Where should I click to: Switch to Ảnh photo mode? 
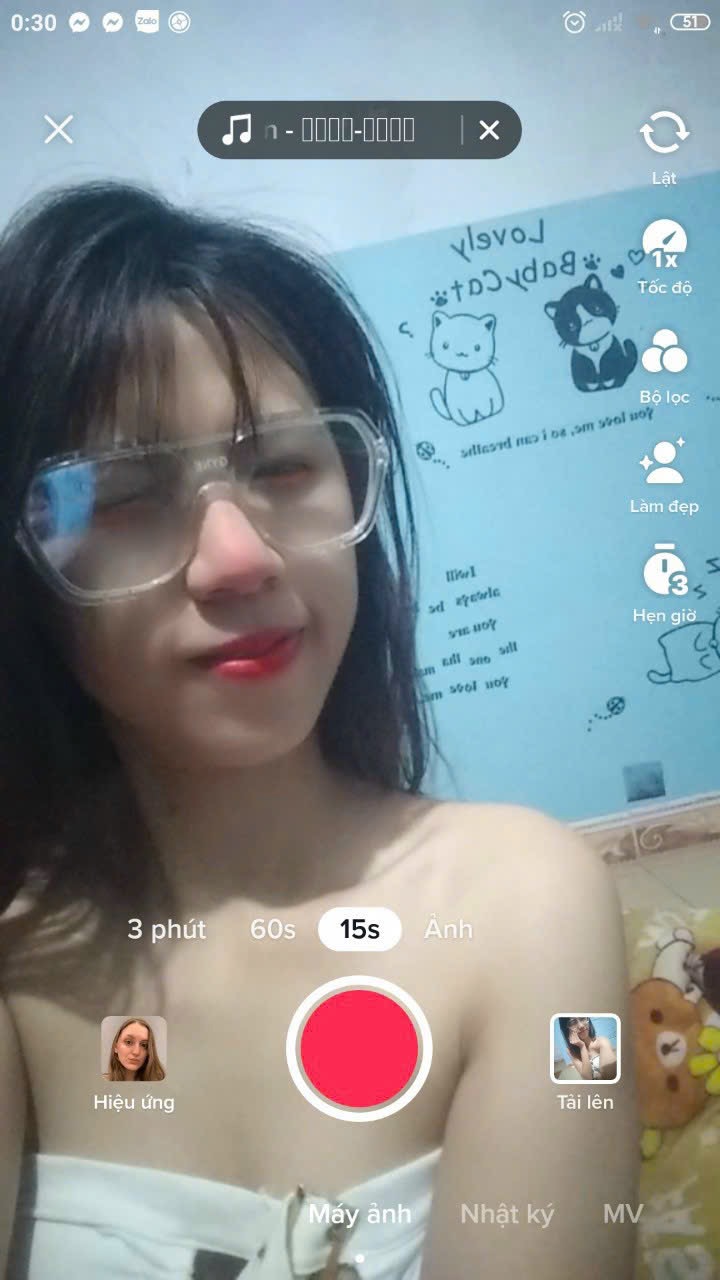pyautogui.click(x=448, y=929)
